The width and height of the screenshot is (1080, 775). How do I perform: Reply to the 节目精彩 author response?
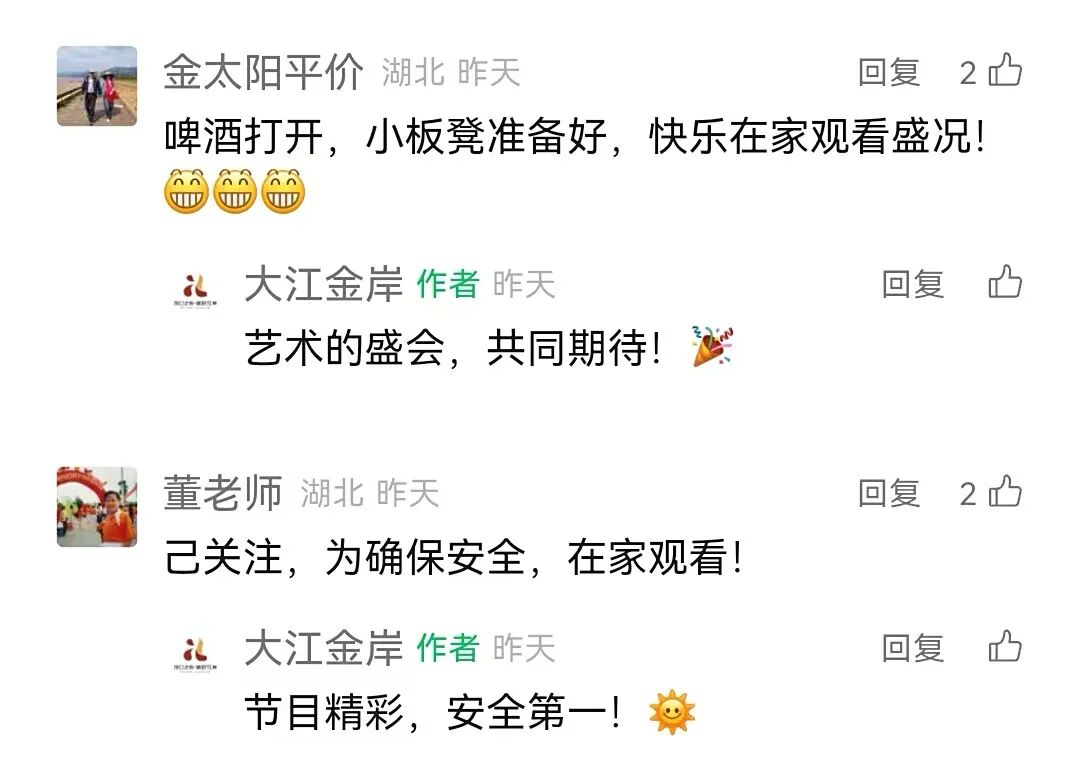tap(912, 648)
